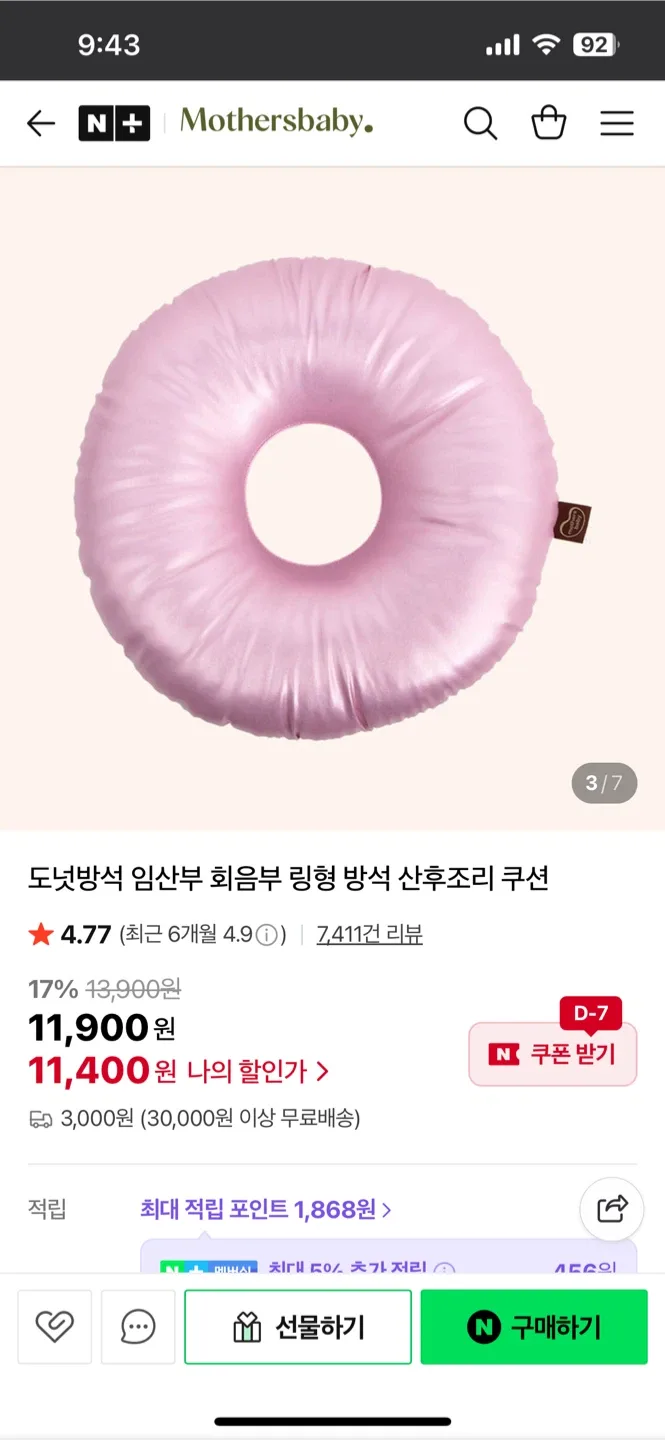This screenshot has width=665, height=1440.
Task: Open the N+ membership logo
Action: [x=114, y=123]
